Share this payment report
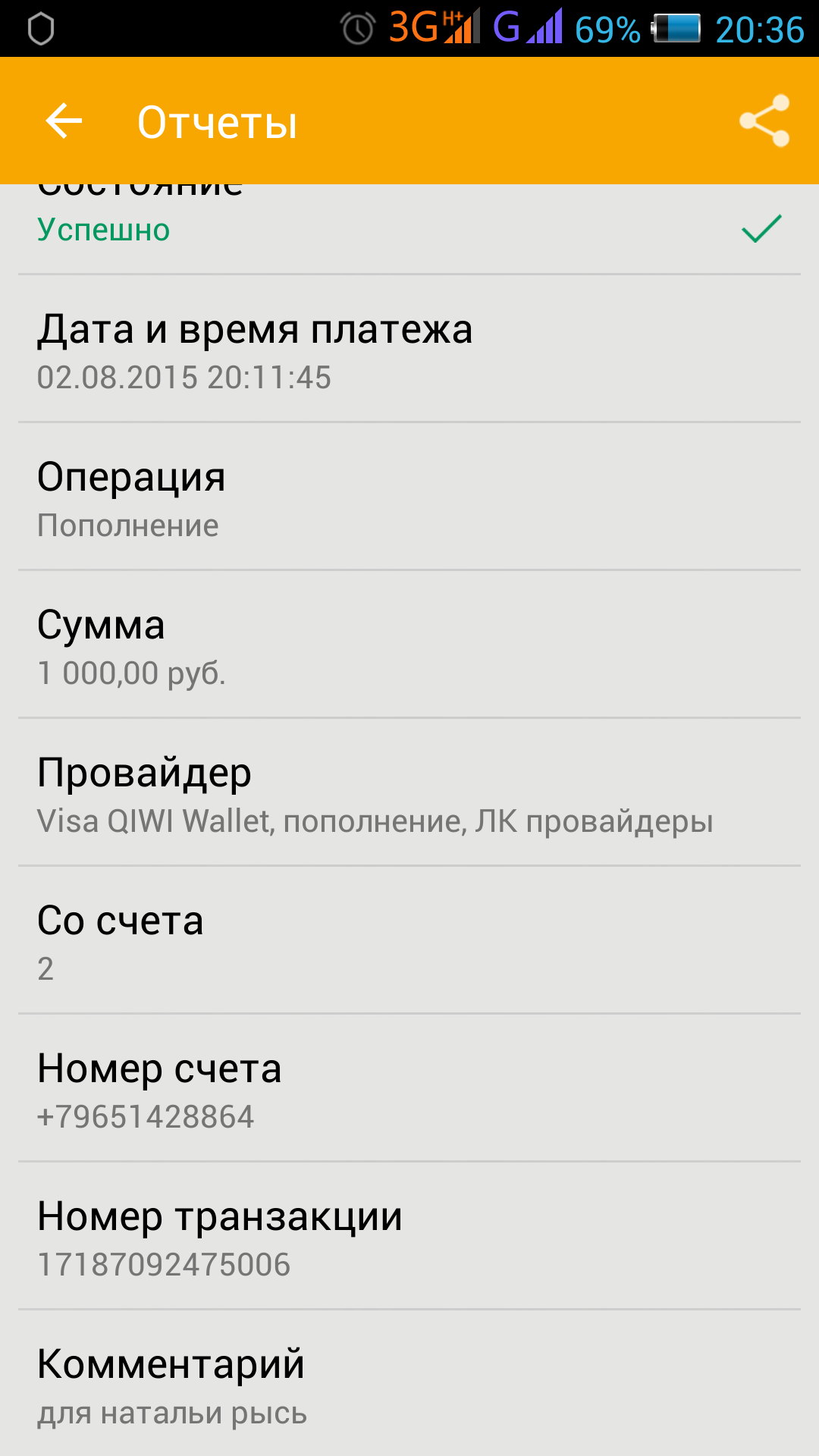Viewport: 819px width, 1456px height. click(764, 121)
